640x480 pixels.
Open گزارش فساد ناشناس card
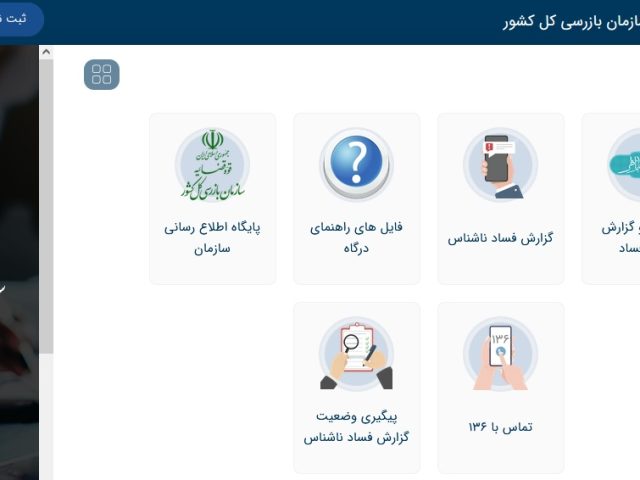tap(500, 198)
